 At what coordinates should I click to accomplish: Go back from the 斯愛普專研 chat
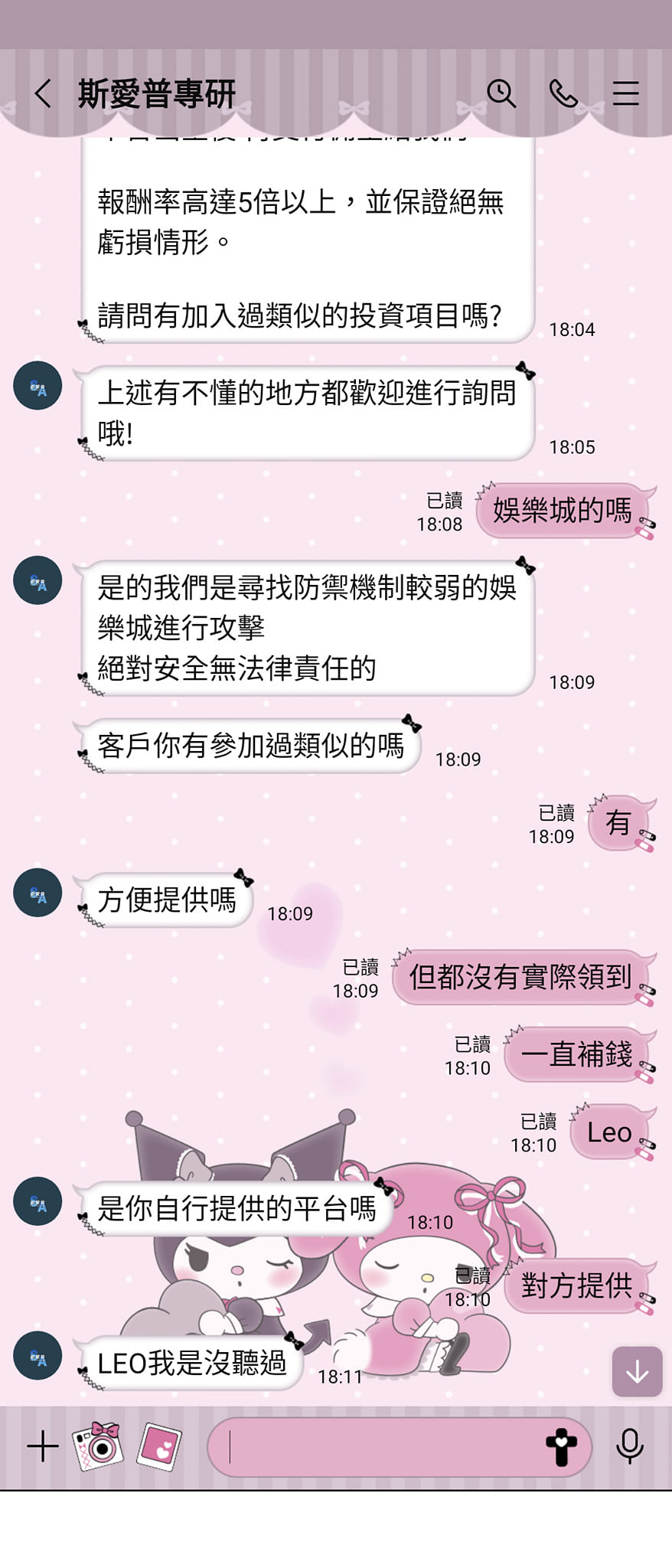point(44,94)
